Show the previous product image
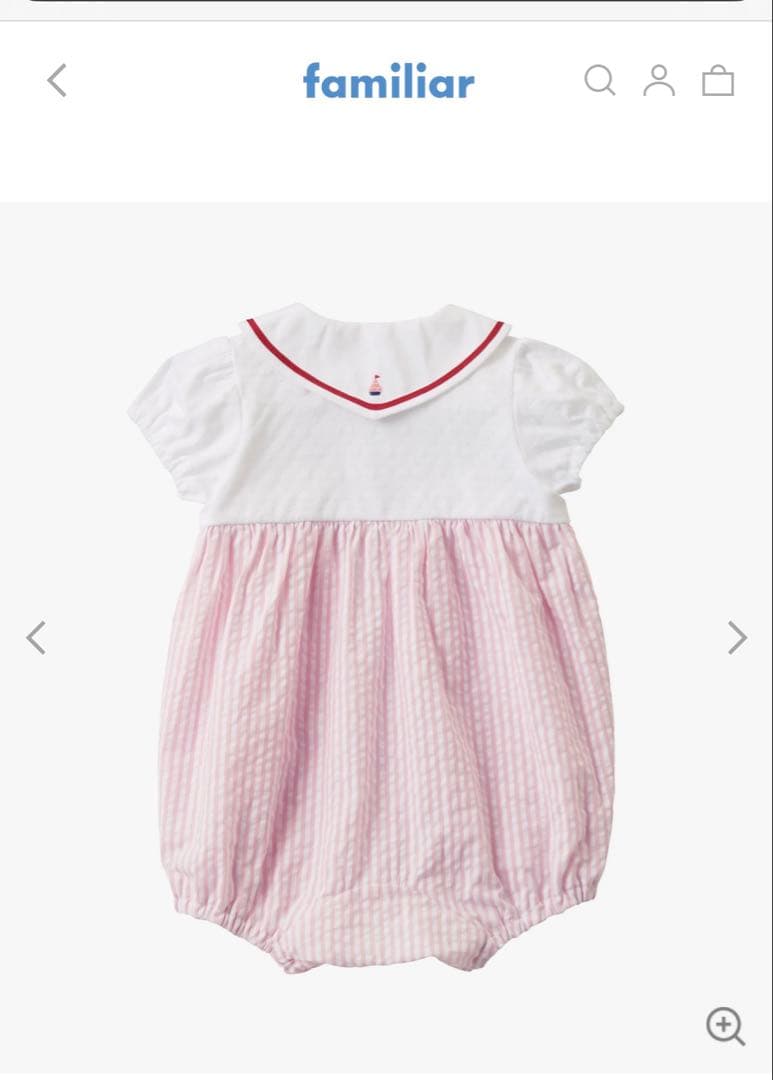This screenshot has height=1080, width=773. [x=36, y=637]
